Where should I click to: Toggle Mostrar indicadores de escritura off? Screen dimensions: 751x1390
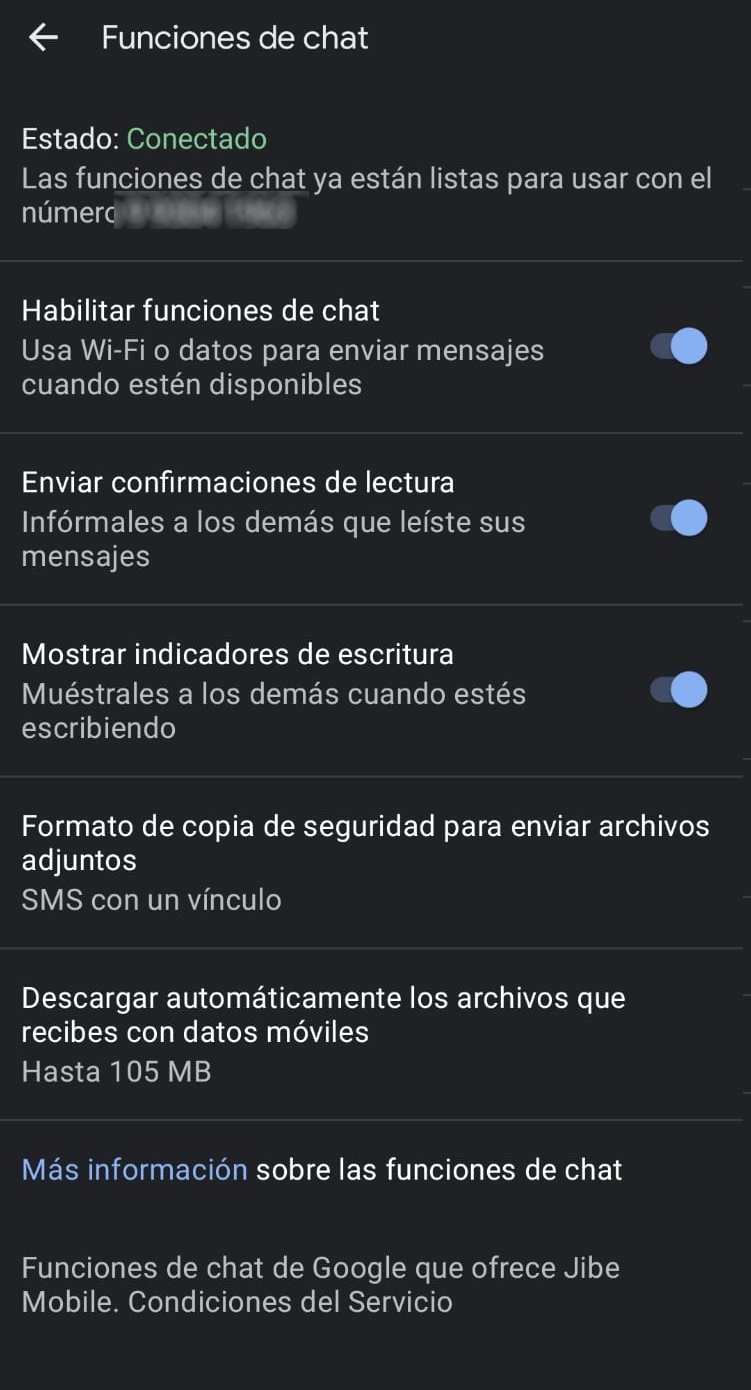(x=679, y=690)
